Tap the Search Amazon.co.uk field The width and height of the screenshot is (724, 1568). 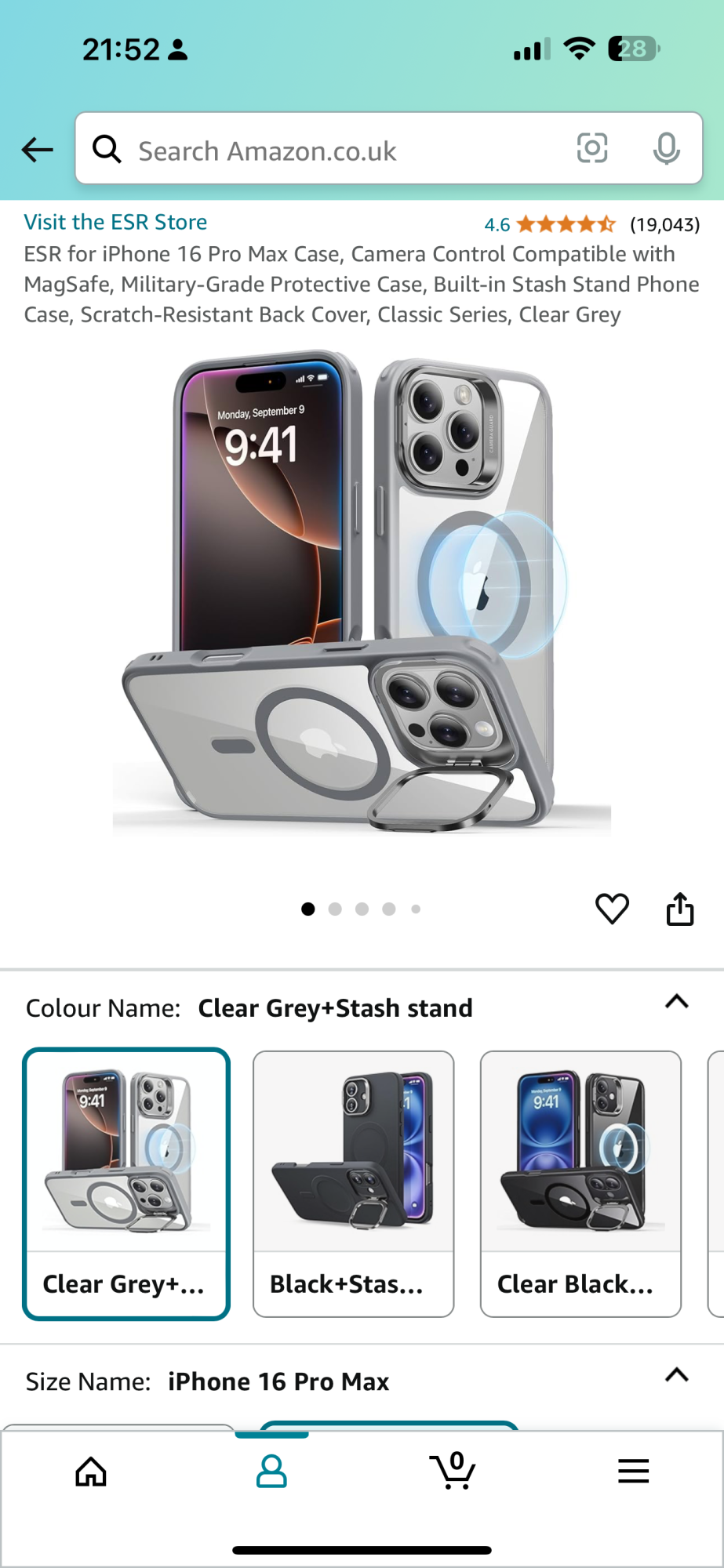pos(329,149)
